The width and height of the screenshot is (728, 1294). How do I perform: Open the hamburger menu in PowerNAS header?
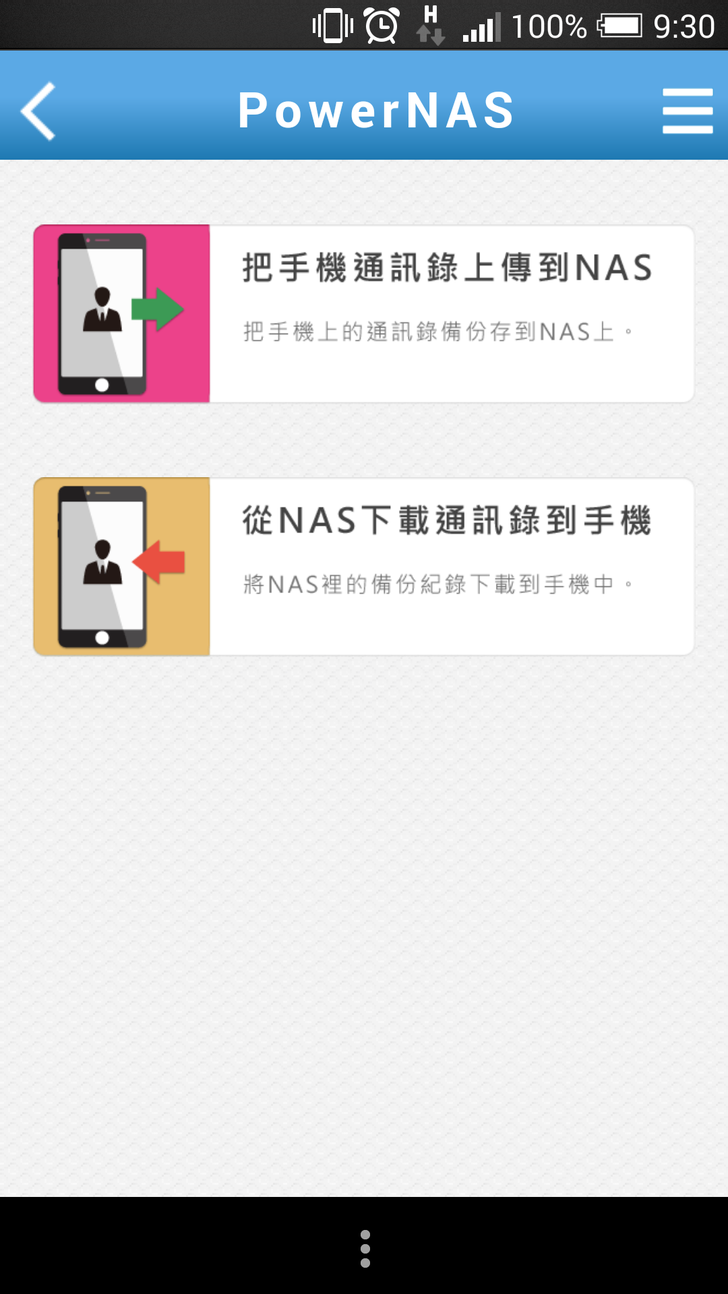point(687,110)
